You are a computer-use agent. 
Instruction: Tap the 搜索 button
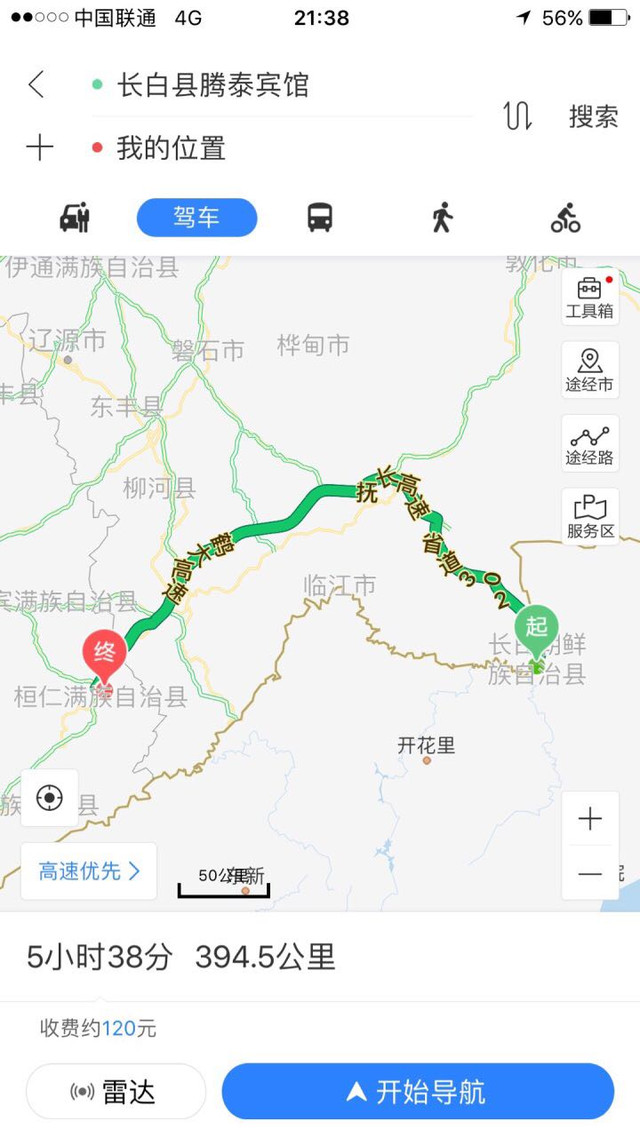tap(593, 116)
